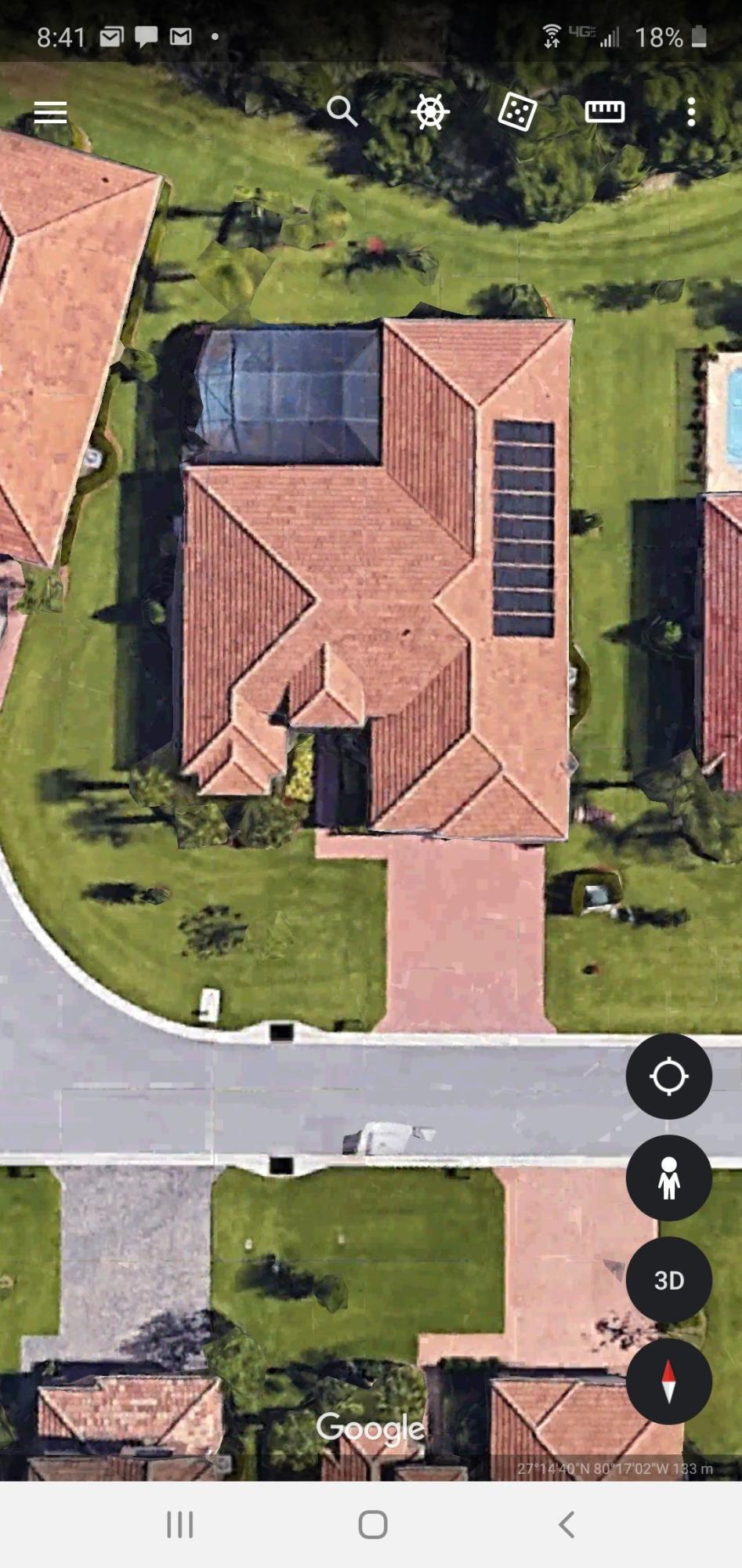Switch to 3D view
The image size is (742, 1568).
668,1280
